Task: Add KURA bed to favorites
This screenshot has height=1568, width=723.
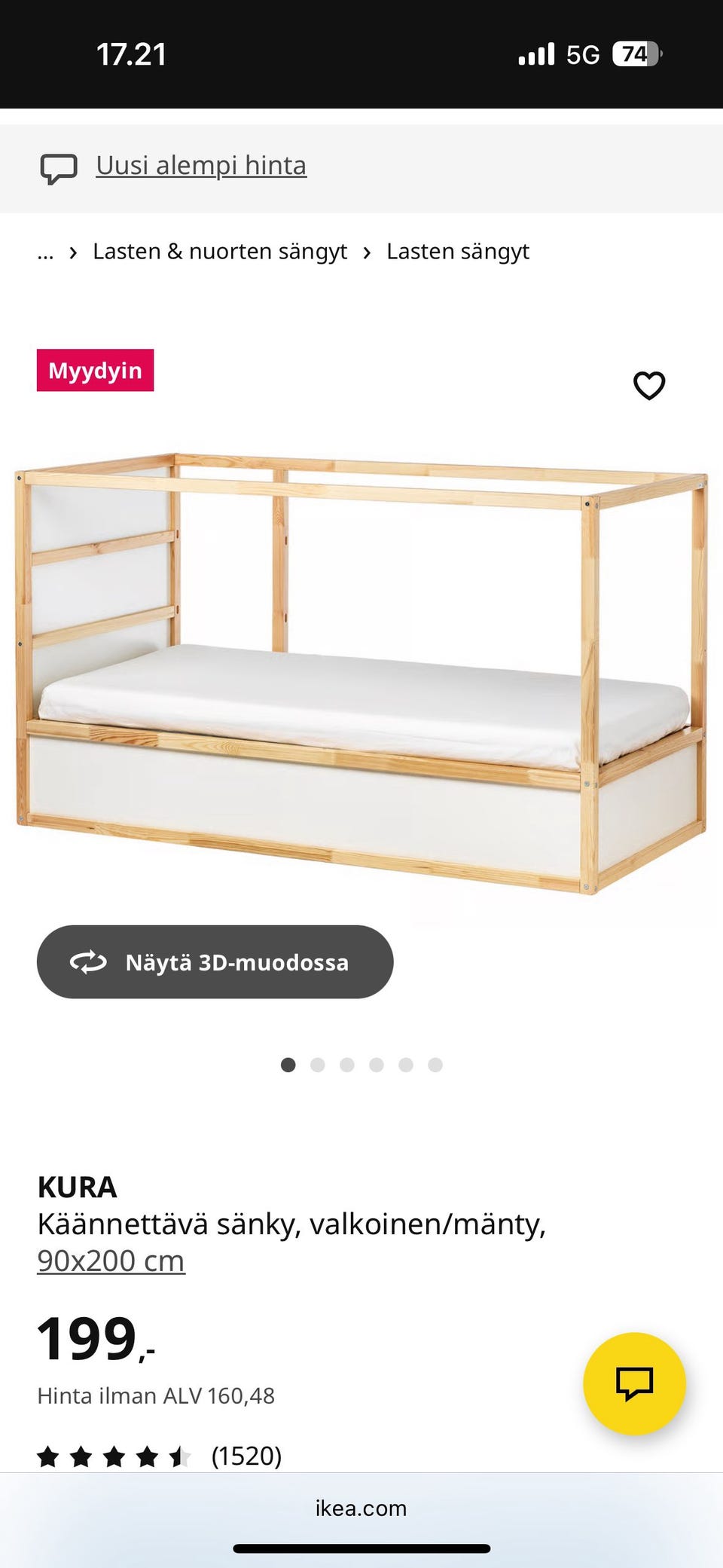Action: coord(648,386)
